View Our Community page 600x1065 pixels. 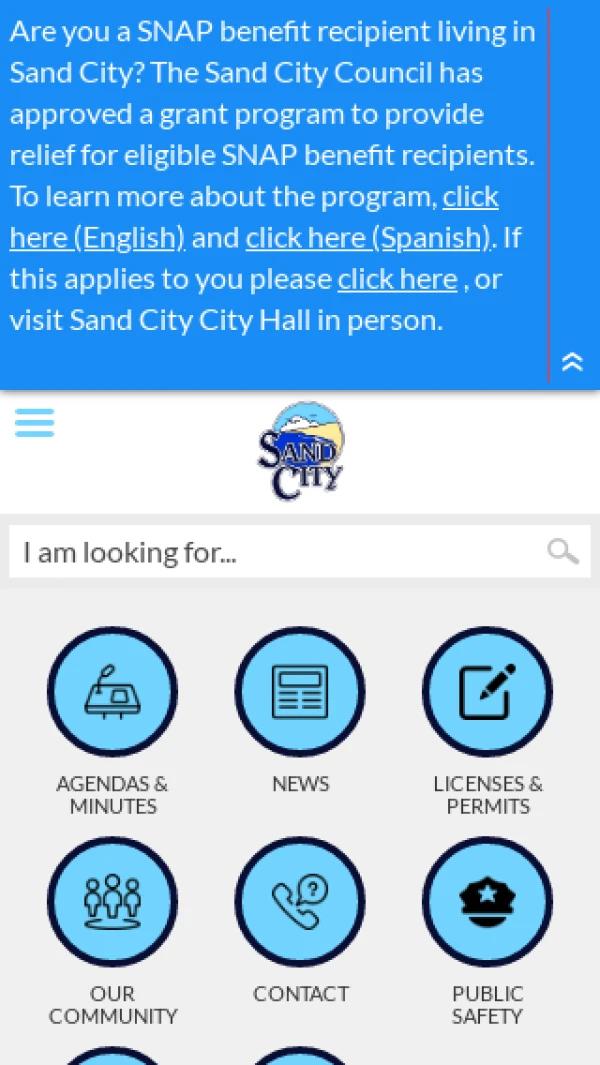pos(112,902)
